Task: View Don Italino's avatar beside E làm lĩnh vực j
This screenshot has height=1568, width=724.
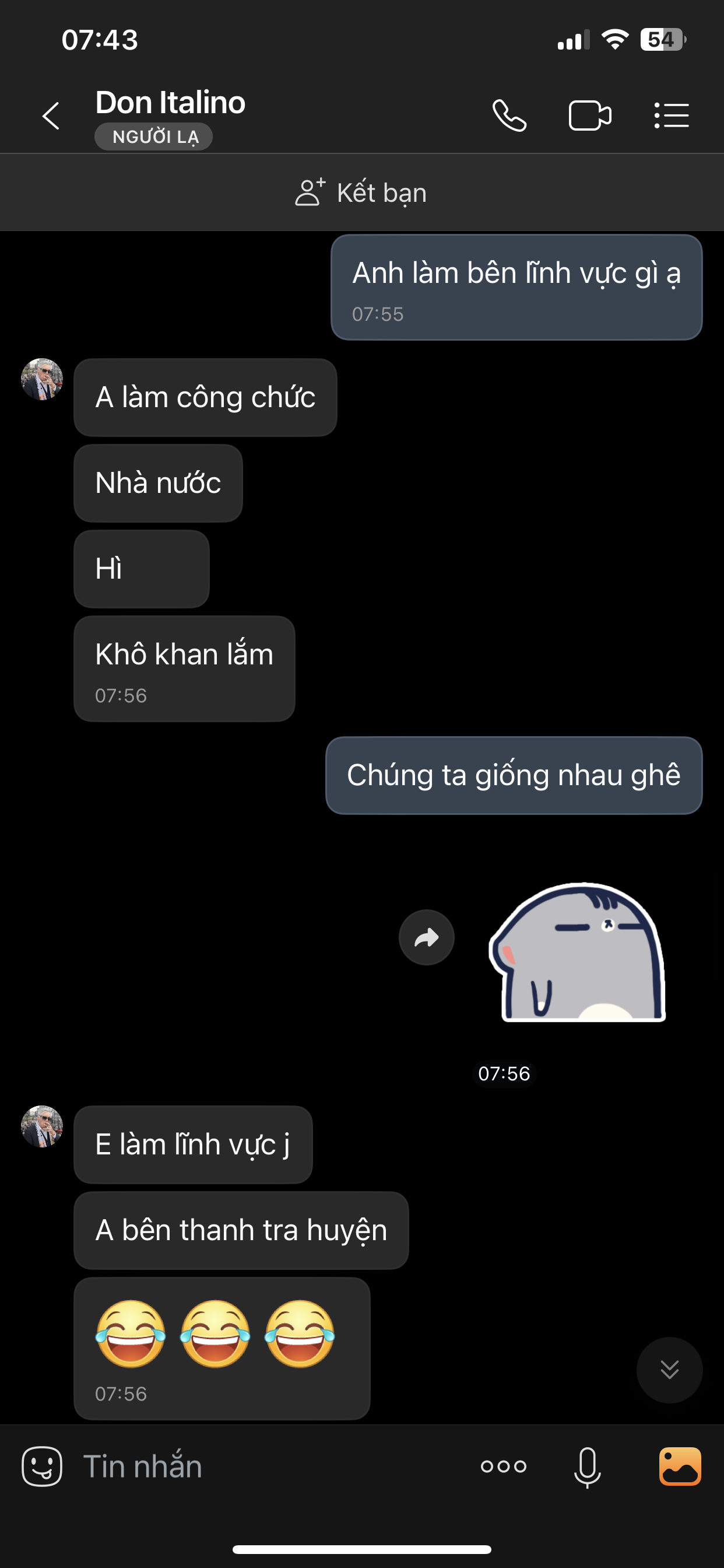Action: point(42,1126)
